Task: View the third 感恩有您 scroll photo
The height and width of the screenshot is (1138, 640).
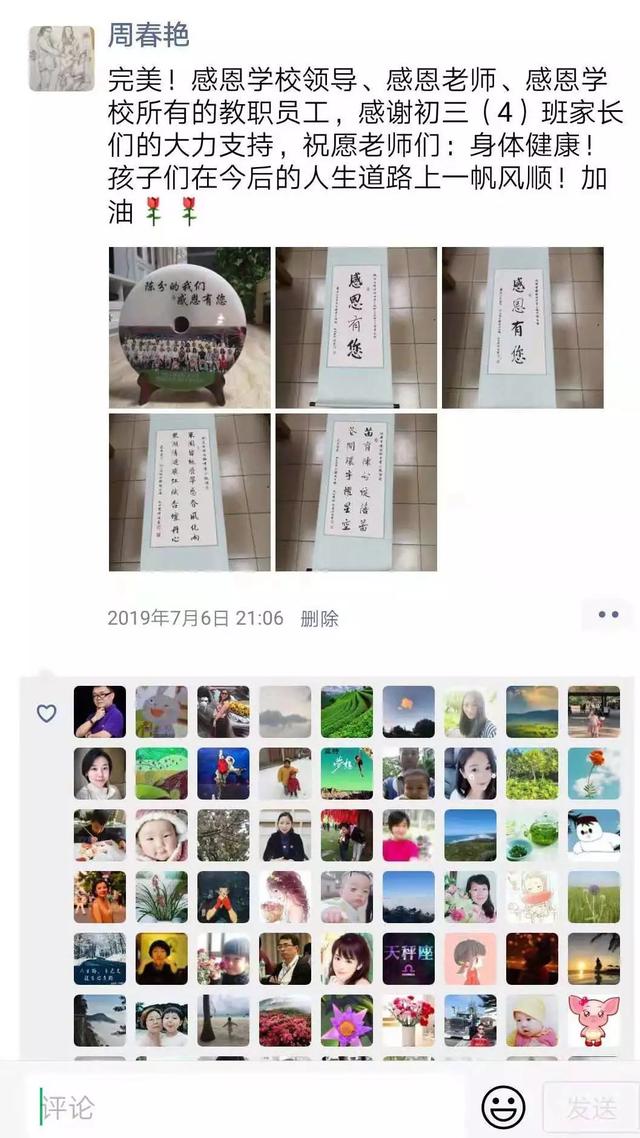Action: (522, 327)
